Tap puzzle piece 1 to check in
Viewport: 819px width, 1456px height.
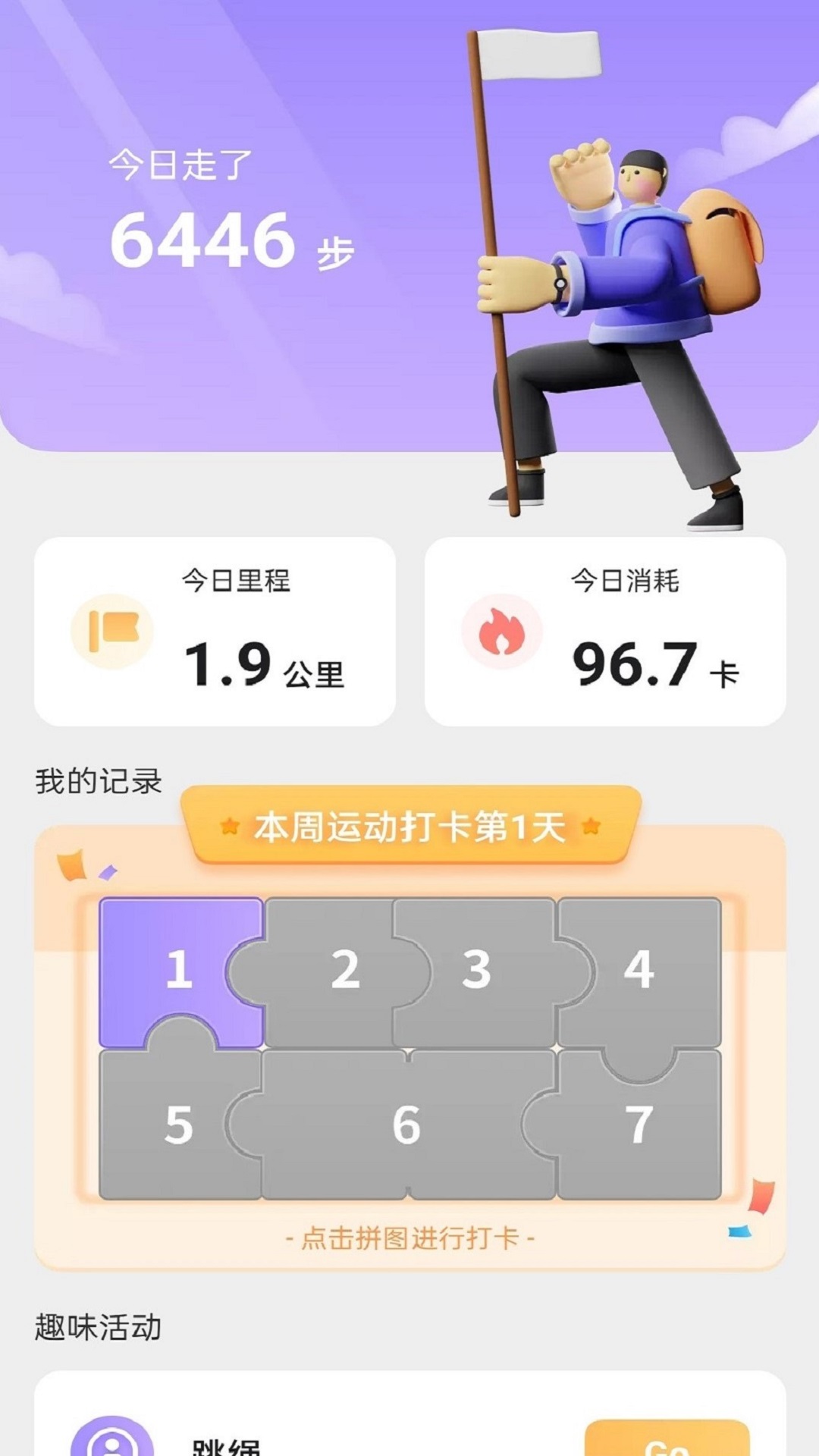[x=179, y=968]
